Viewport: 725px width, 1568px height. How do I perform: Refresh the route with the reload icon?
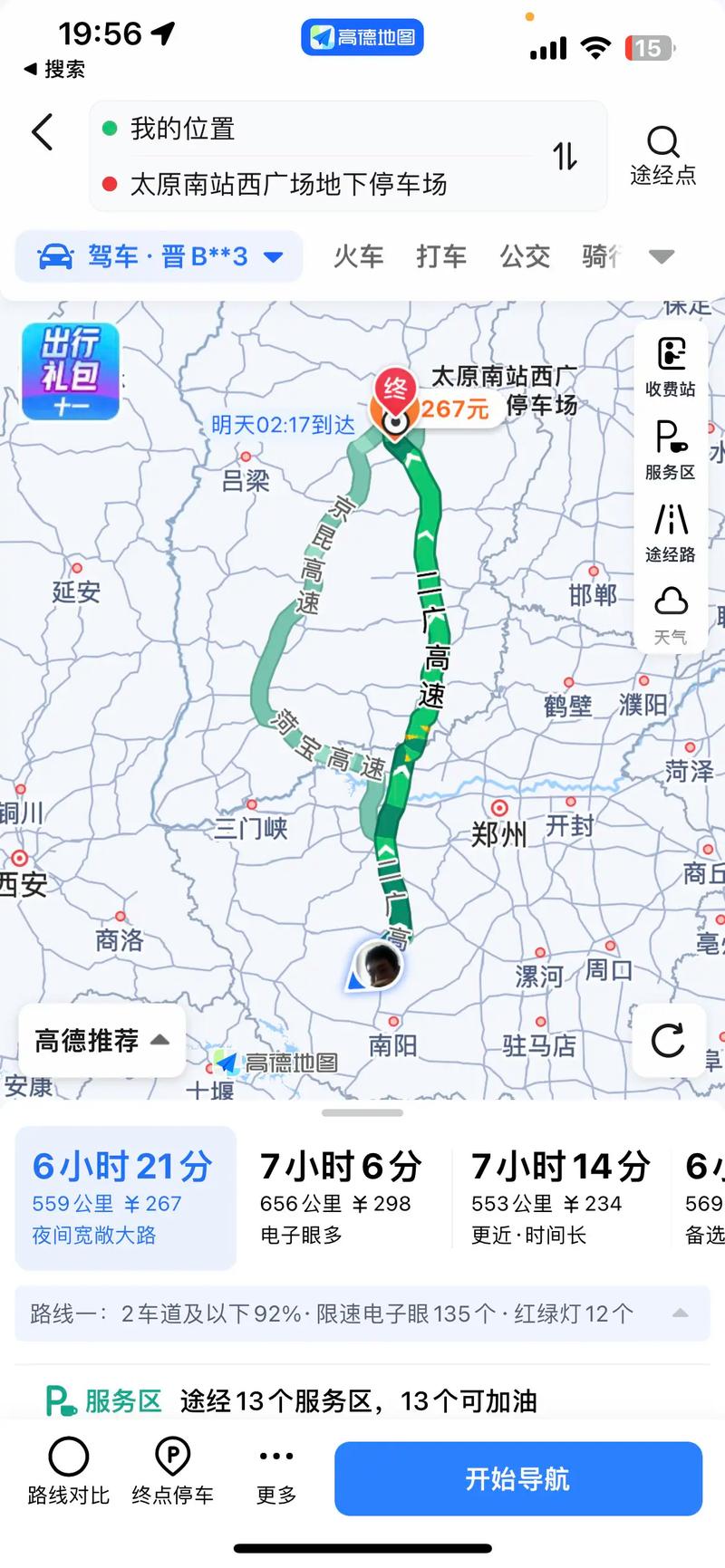(668, 1041)
